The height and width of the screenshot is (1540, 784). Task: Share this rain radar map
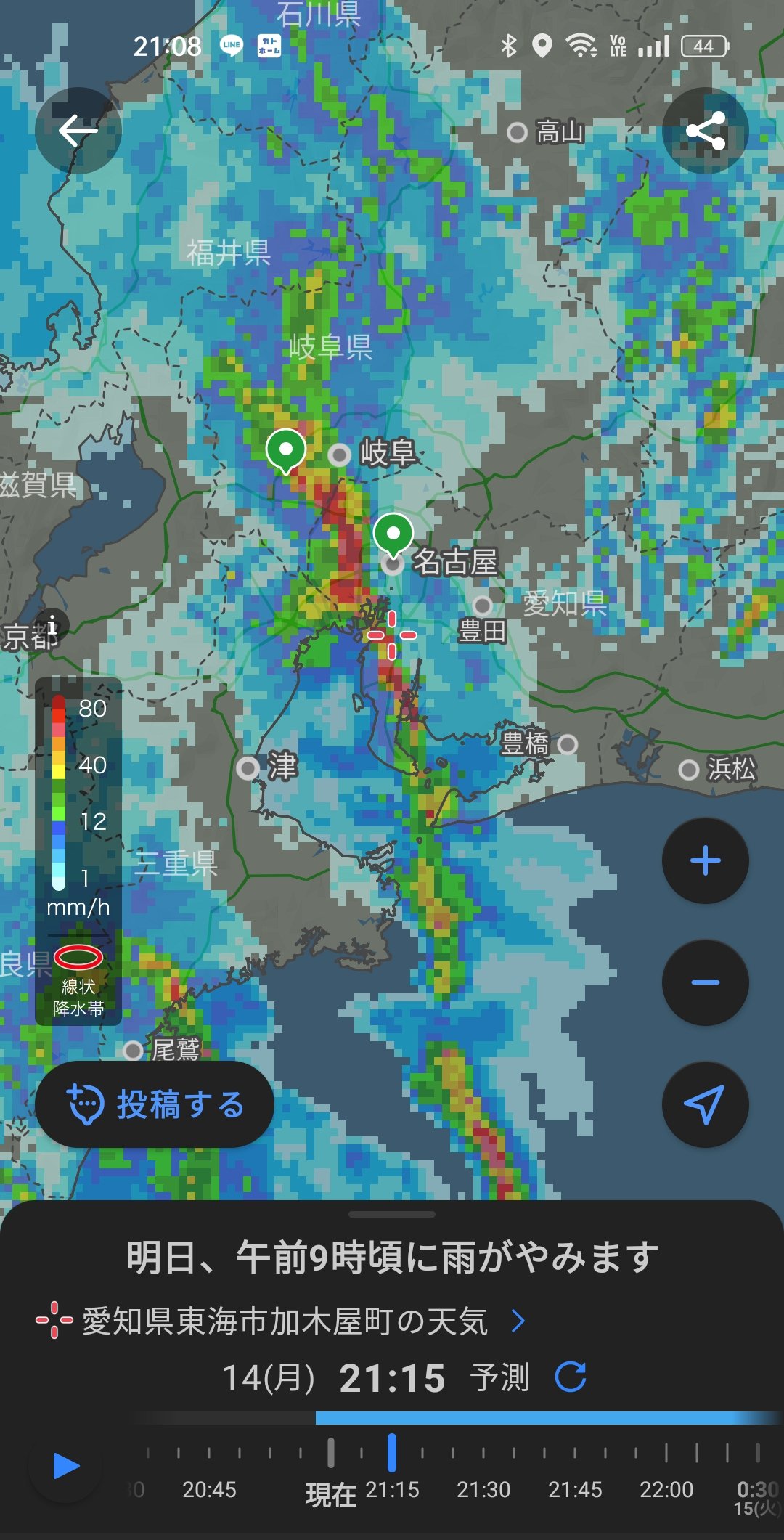click(x=705, y=131)
